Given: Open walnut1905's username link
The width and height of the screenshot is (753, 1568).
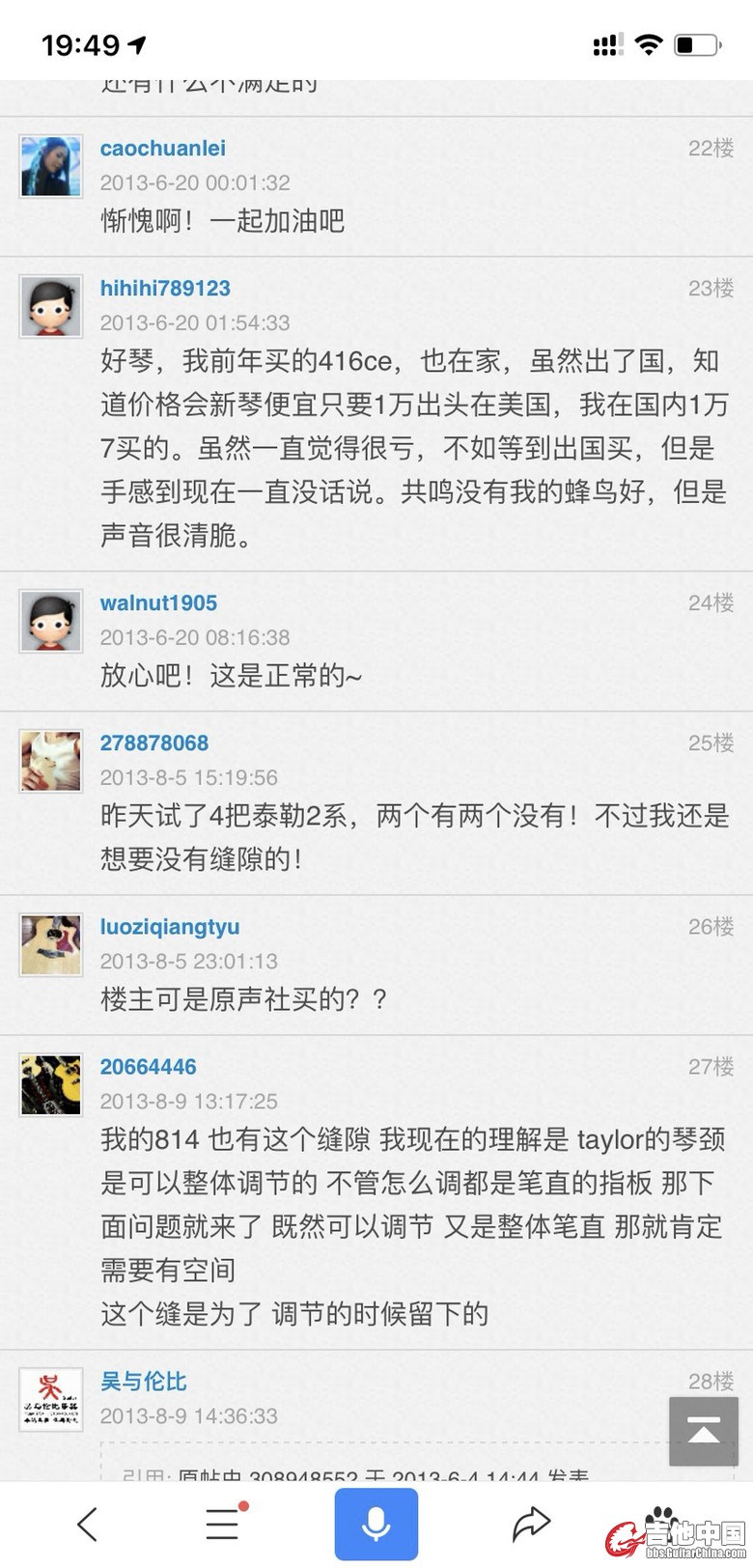Looking at the screenshot, I should [x=158, y=603].
